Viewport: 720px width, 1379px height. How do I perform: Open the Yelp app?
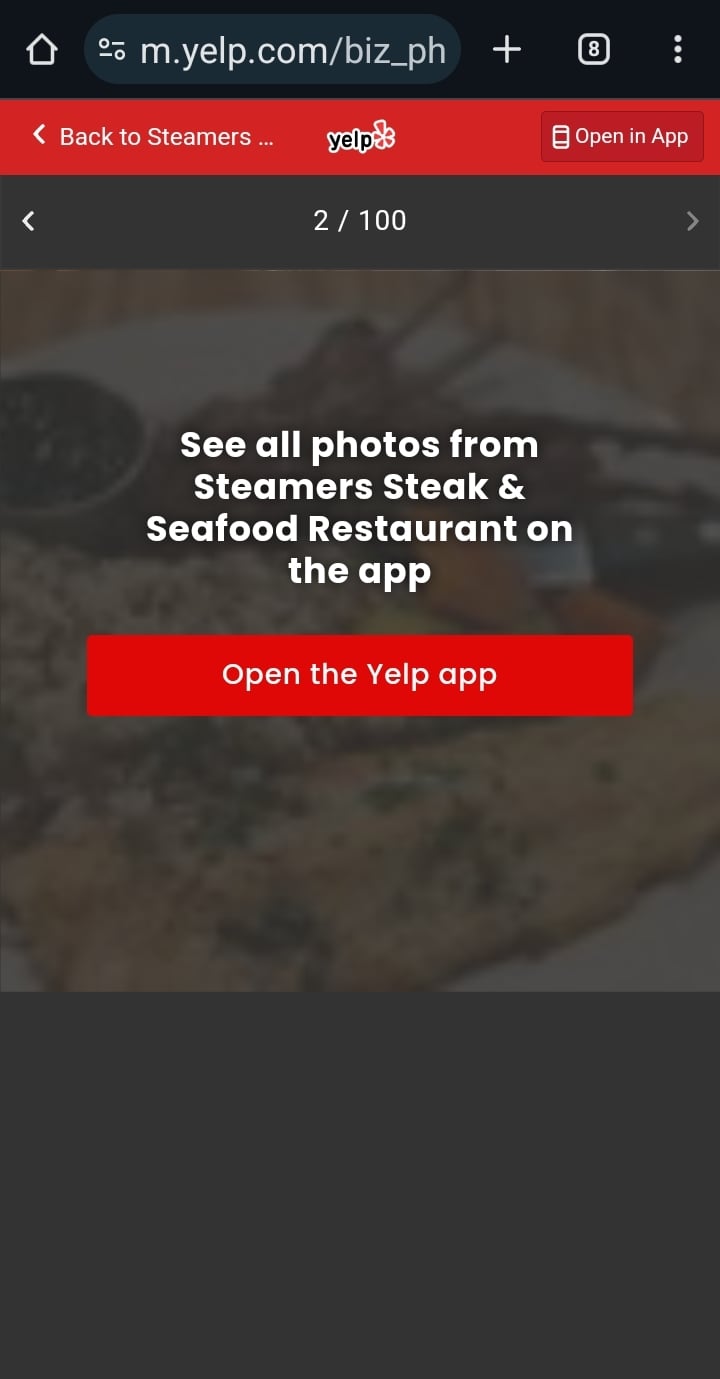(360, 675)
